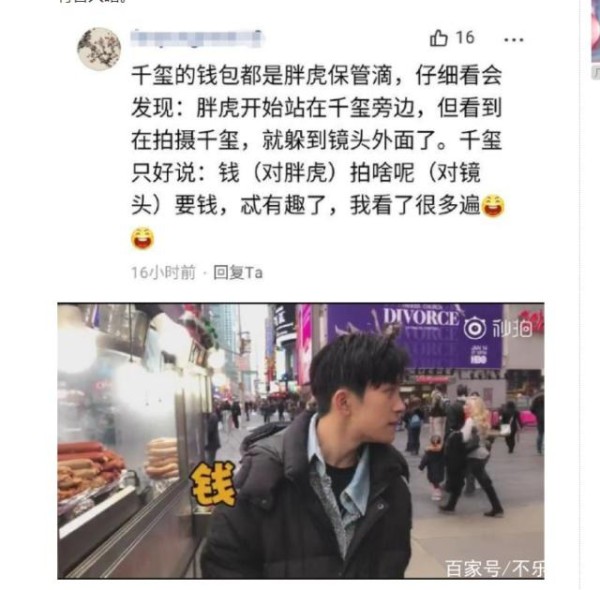Screen dimensions: 600x590
Task: Like this comment with the thumbs-up icon
Action: (x=439, y=38)
